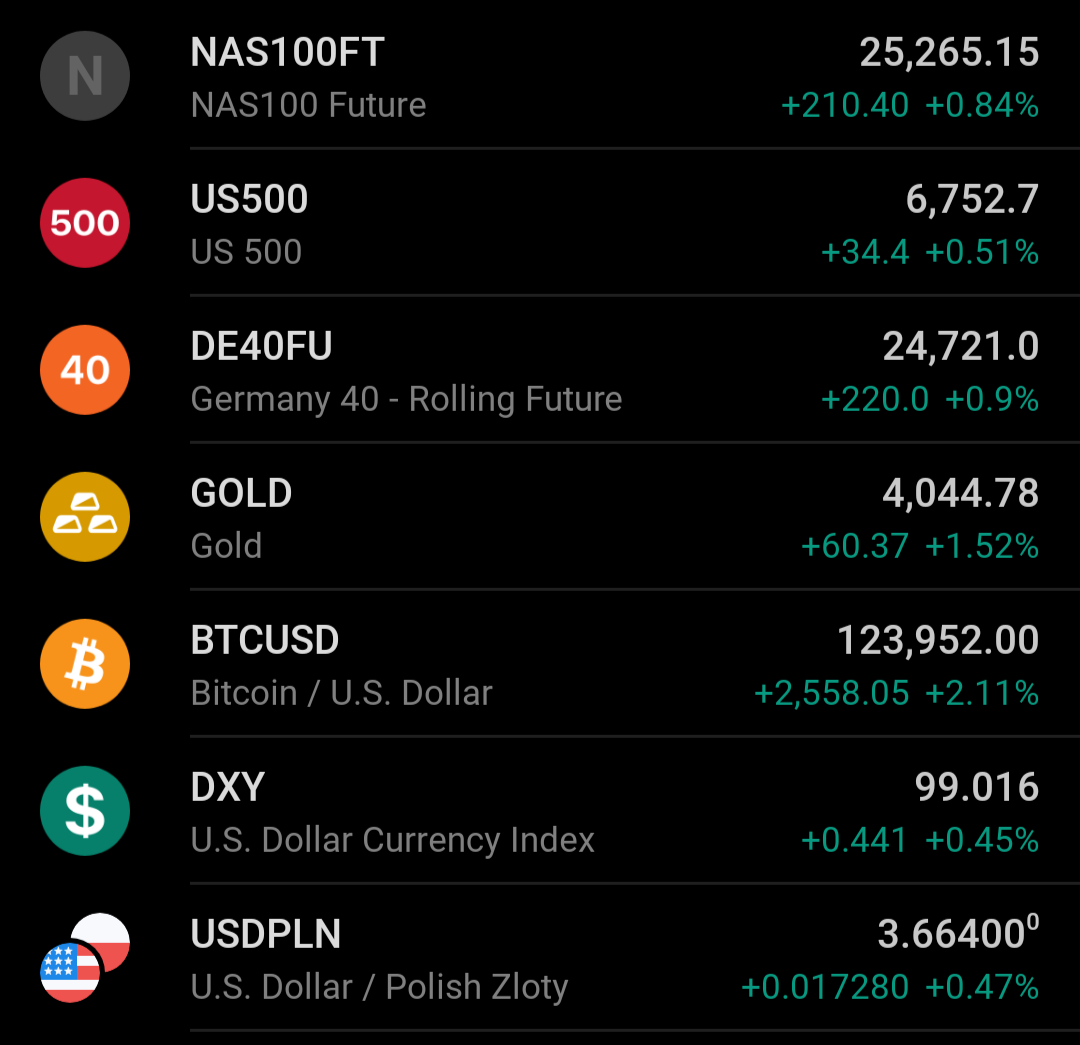Screen dimensions: 1080x1045
Task: Open the NAS100FT watchlist row
Action: (x=540, y=77)
